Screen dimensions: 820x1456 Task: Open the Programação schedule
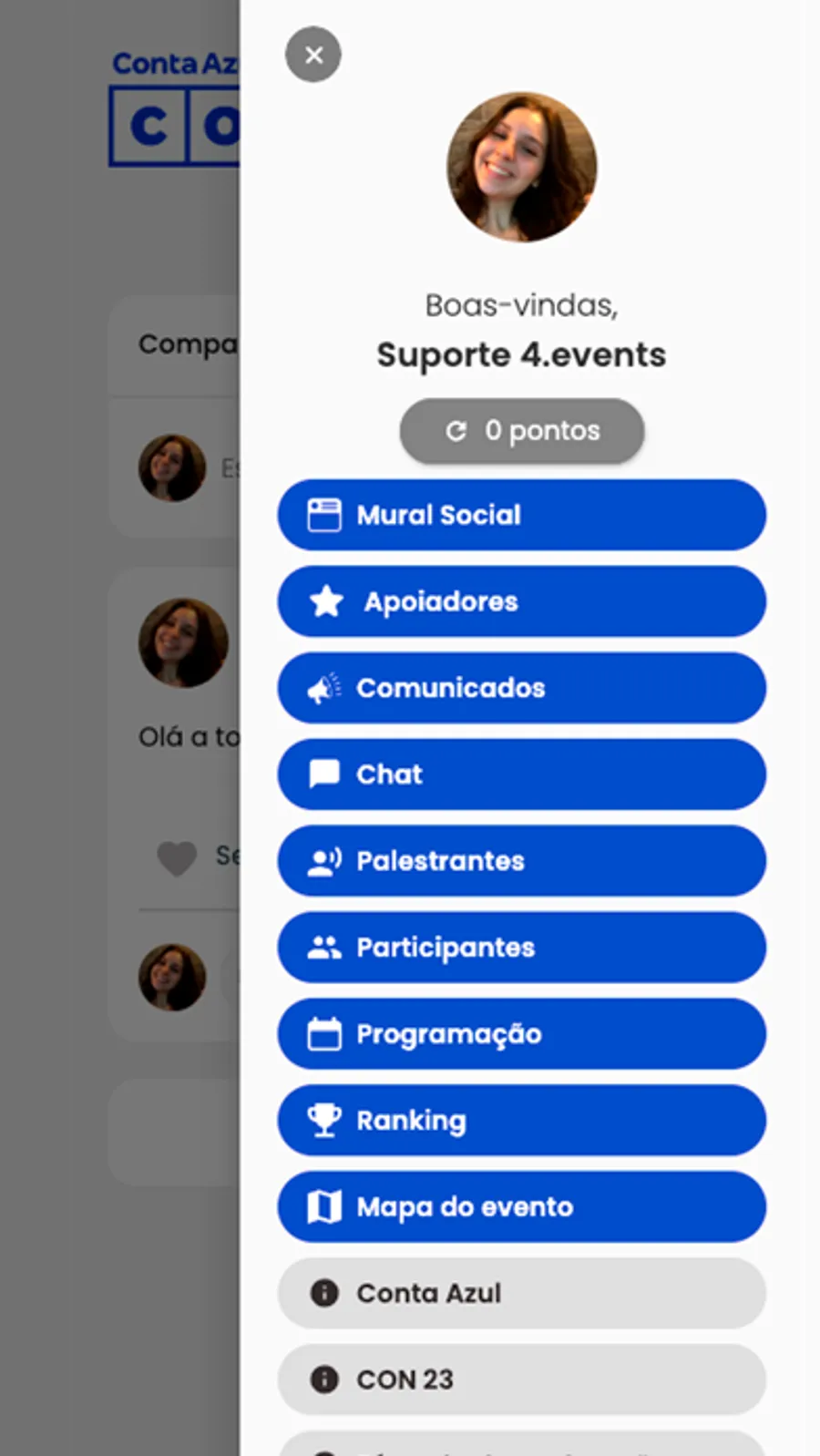[521, 1034]
